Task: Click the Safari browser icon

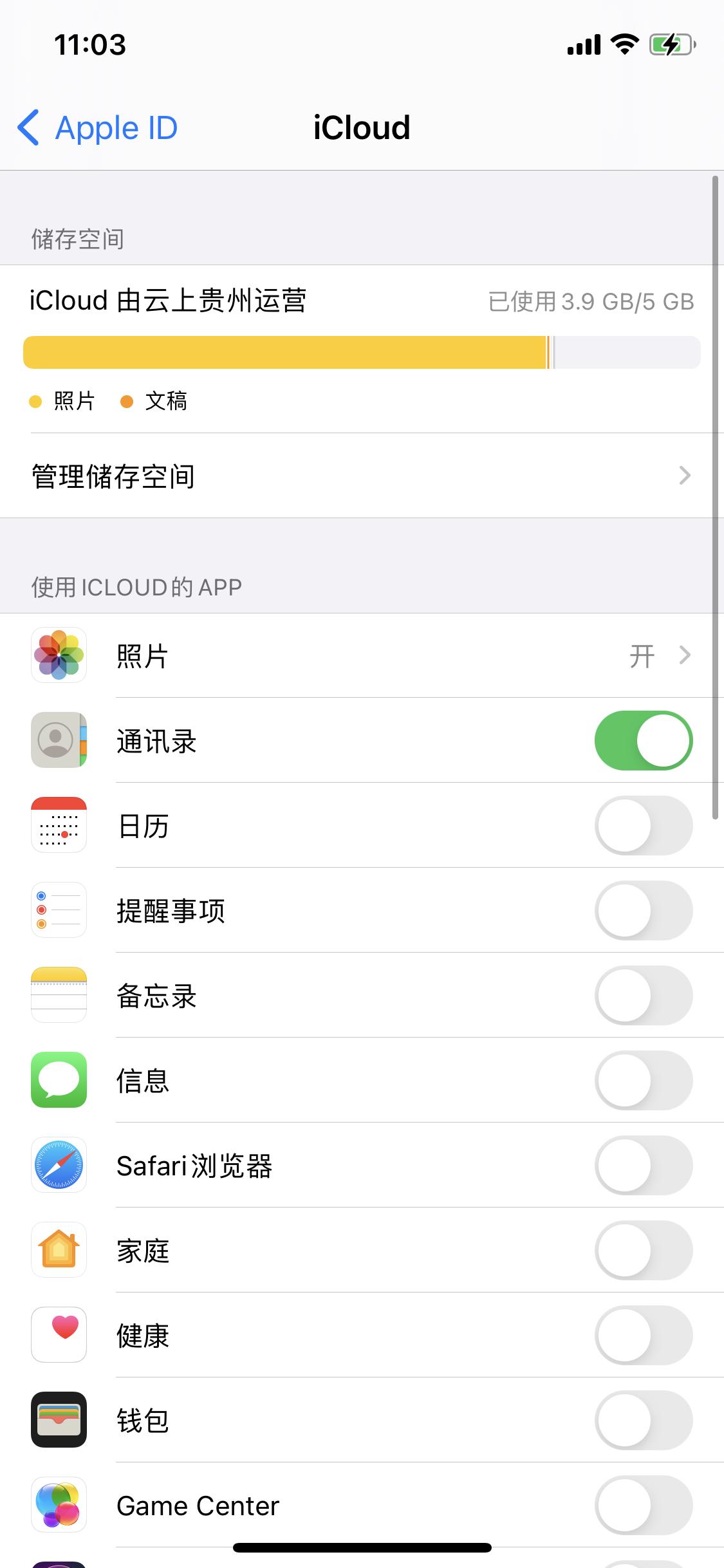Action: tap(59, 1166)
